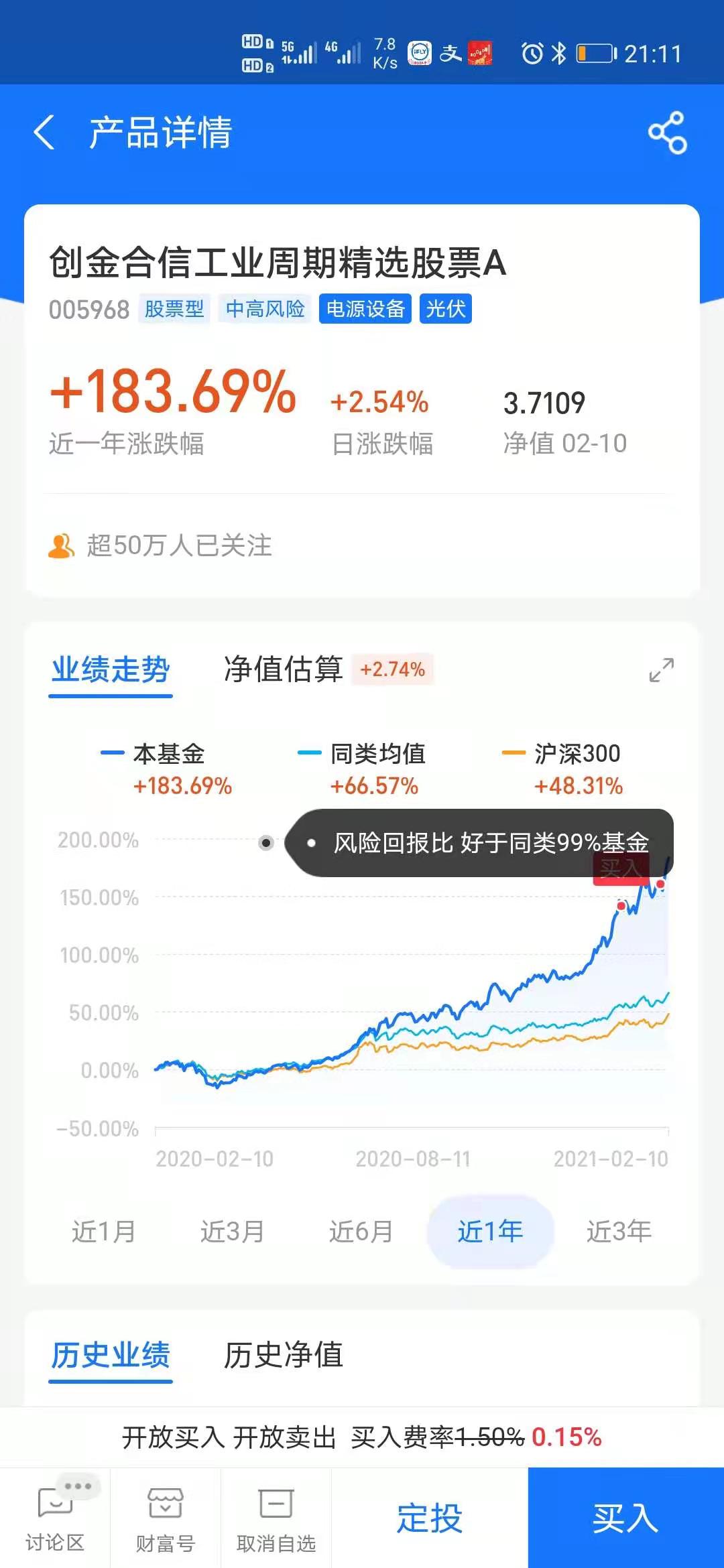The height and width of the screenshot is (1568, 724).
Task: Tap 取消自选 to remove from watchlist
Action: [276, 1518]
